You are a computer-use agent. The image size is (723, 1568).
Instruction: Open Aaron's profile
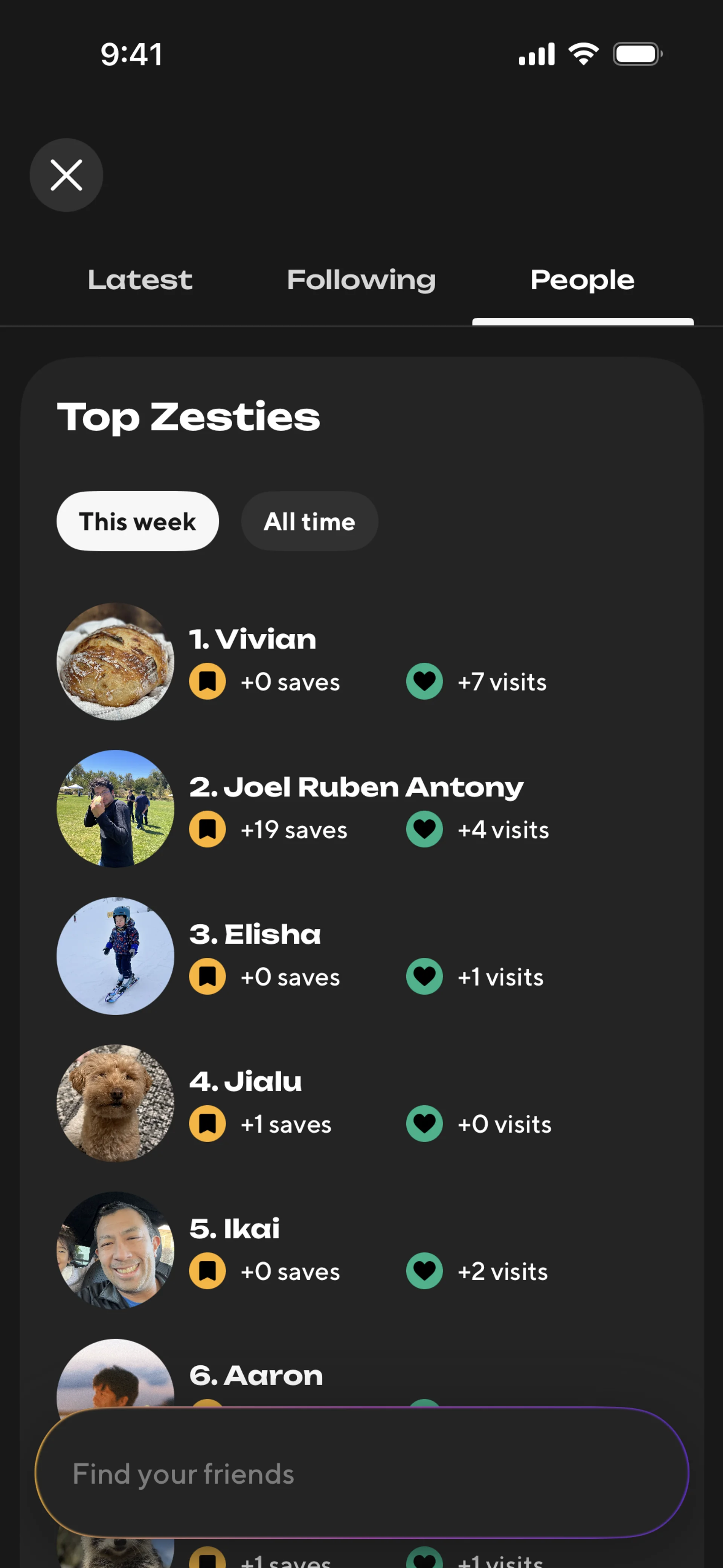click(x=256, y=1375)
